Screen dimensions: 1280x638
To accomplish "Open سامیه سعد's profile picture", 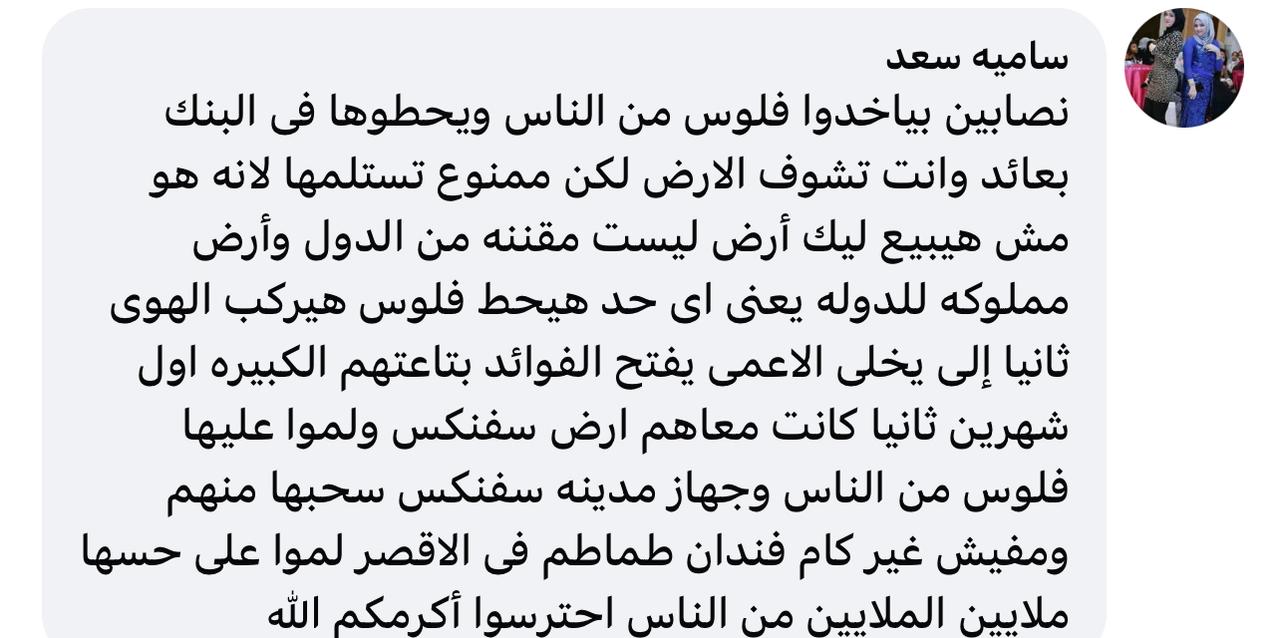I will (x=1183, y=68).
